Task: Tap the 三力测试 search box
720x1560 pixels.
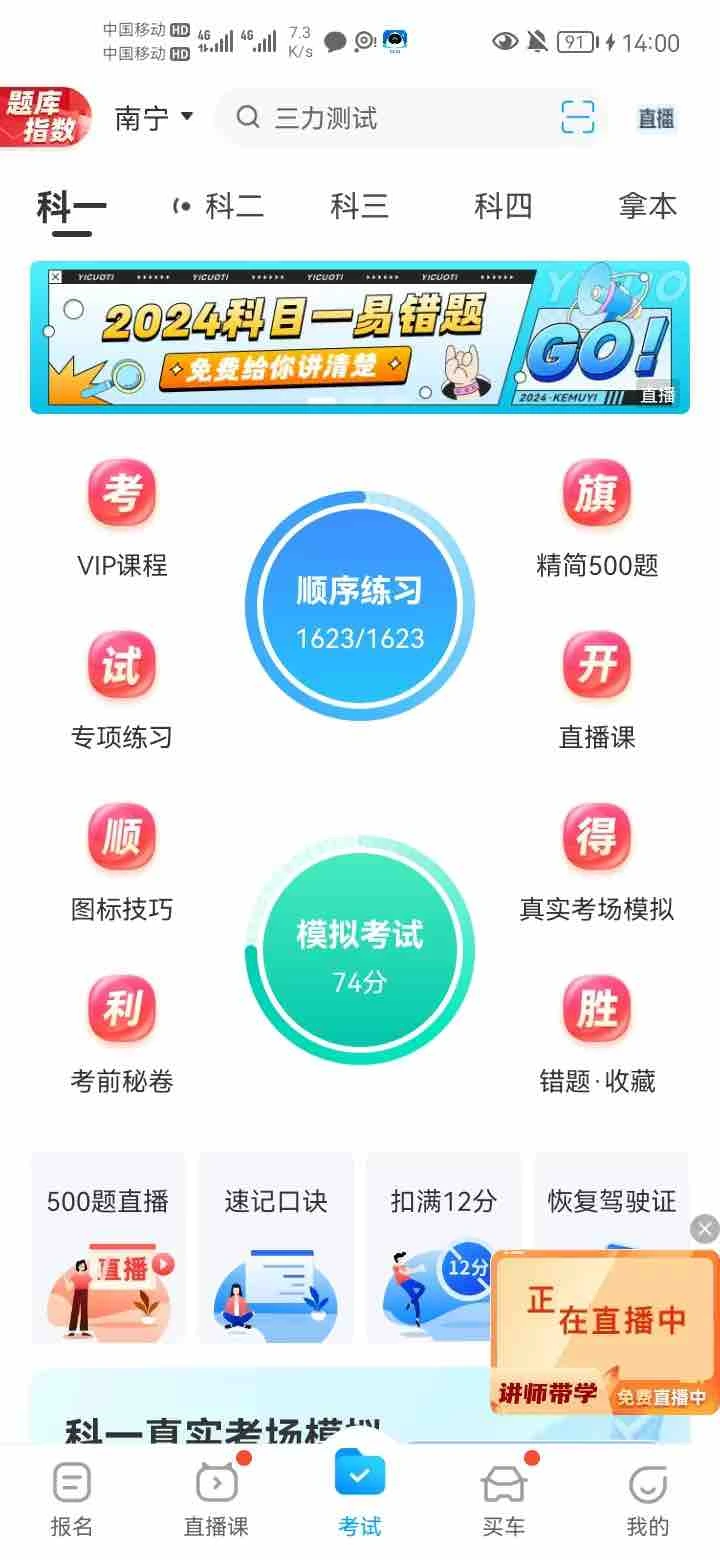Action: (410, 118)
